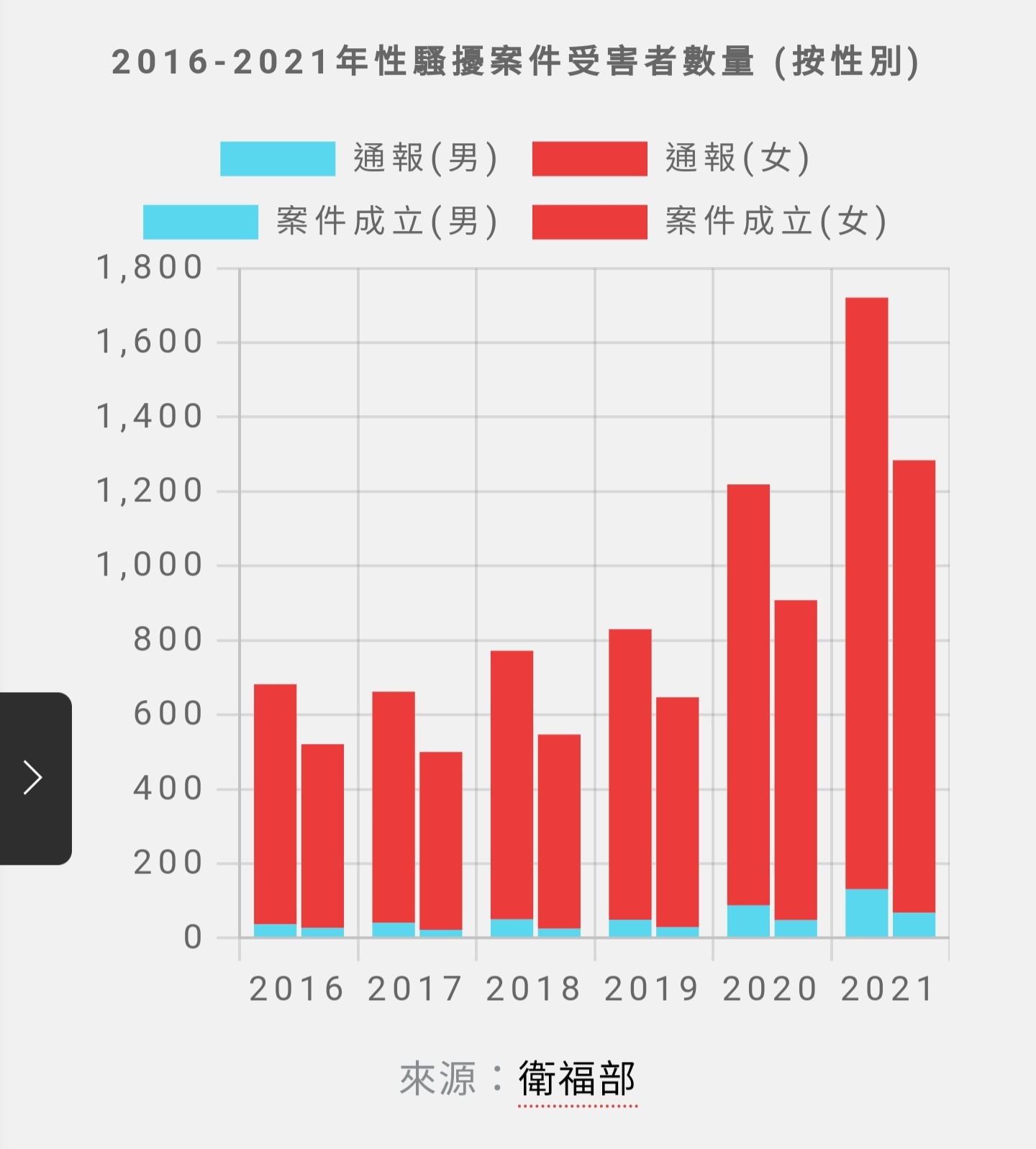Expand the side panel arrow tab
The width and height of the screenshot is (1036, 1149).
[x=35, y=778]
